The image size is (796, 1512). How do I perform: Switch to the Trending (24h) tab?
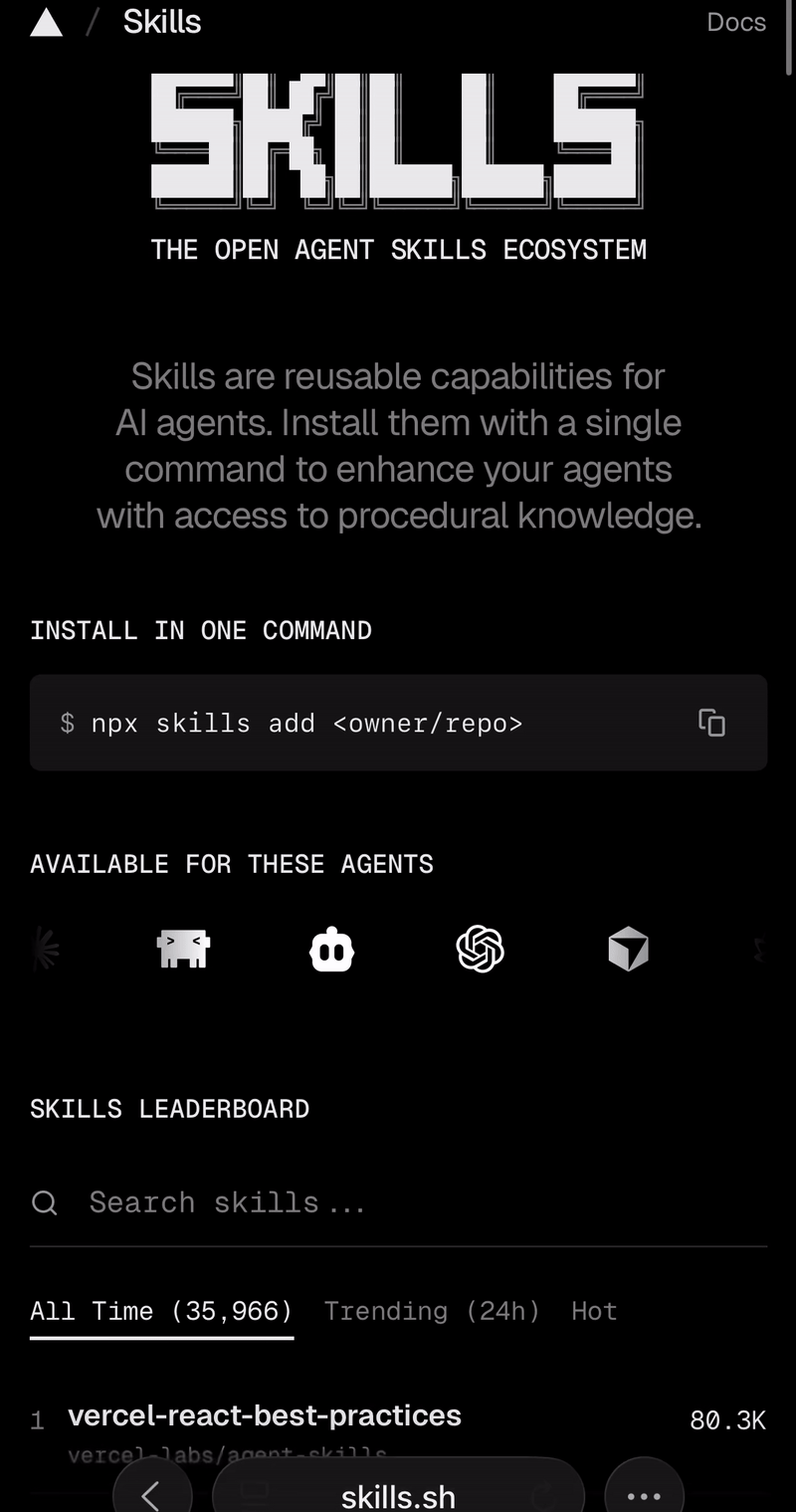432,1311
